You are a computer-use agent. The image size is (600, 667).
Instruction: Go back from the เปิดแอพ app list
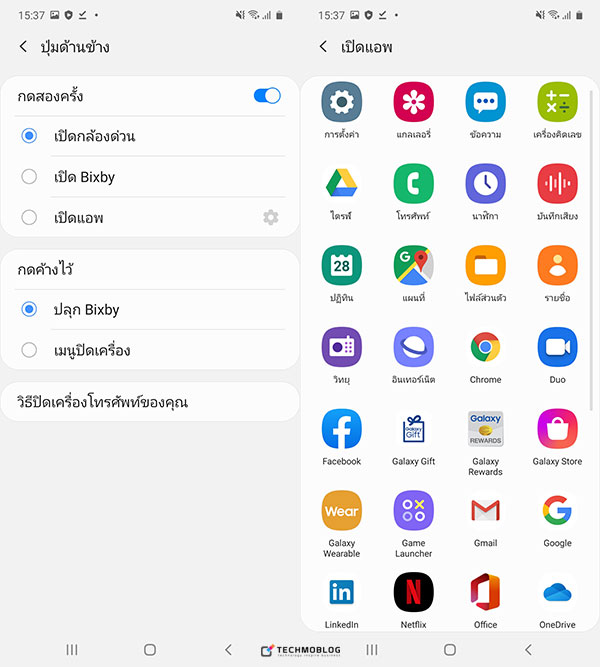click(323, 47)
